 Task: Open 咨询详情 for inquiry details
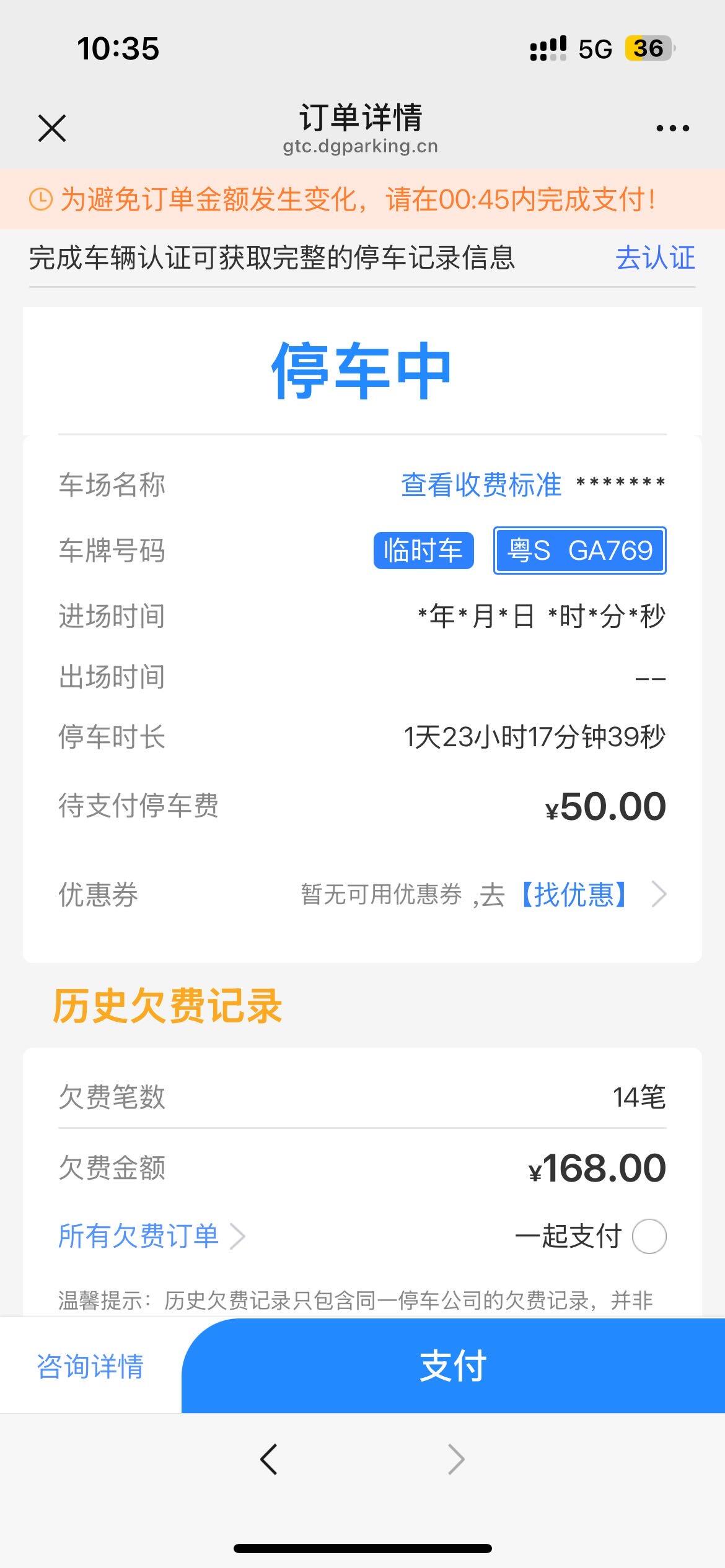[90, 1366]
